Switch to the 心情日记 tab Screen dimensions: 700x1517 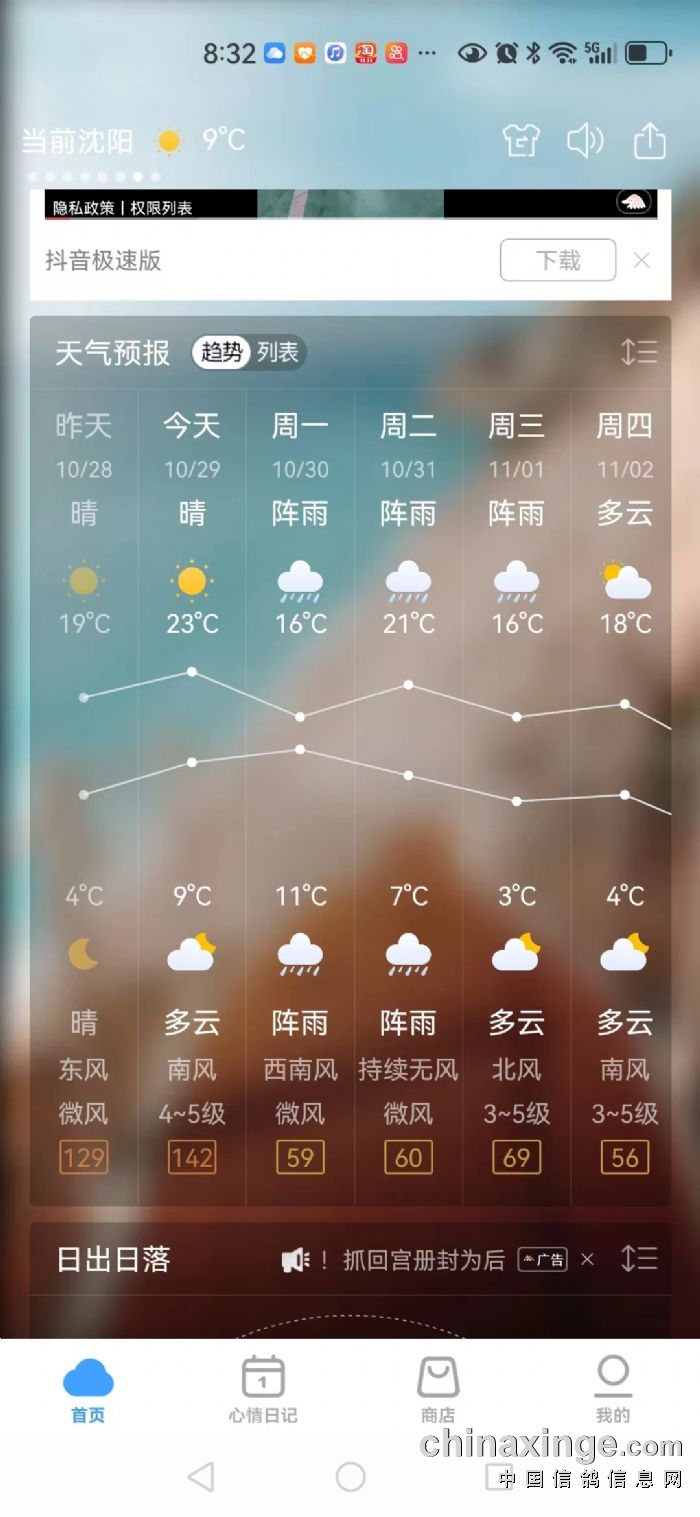coord(263,1389)
